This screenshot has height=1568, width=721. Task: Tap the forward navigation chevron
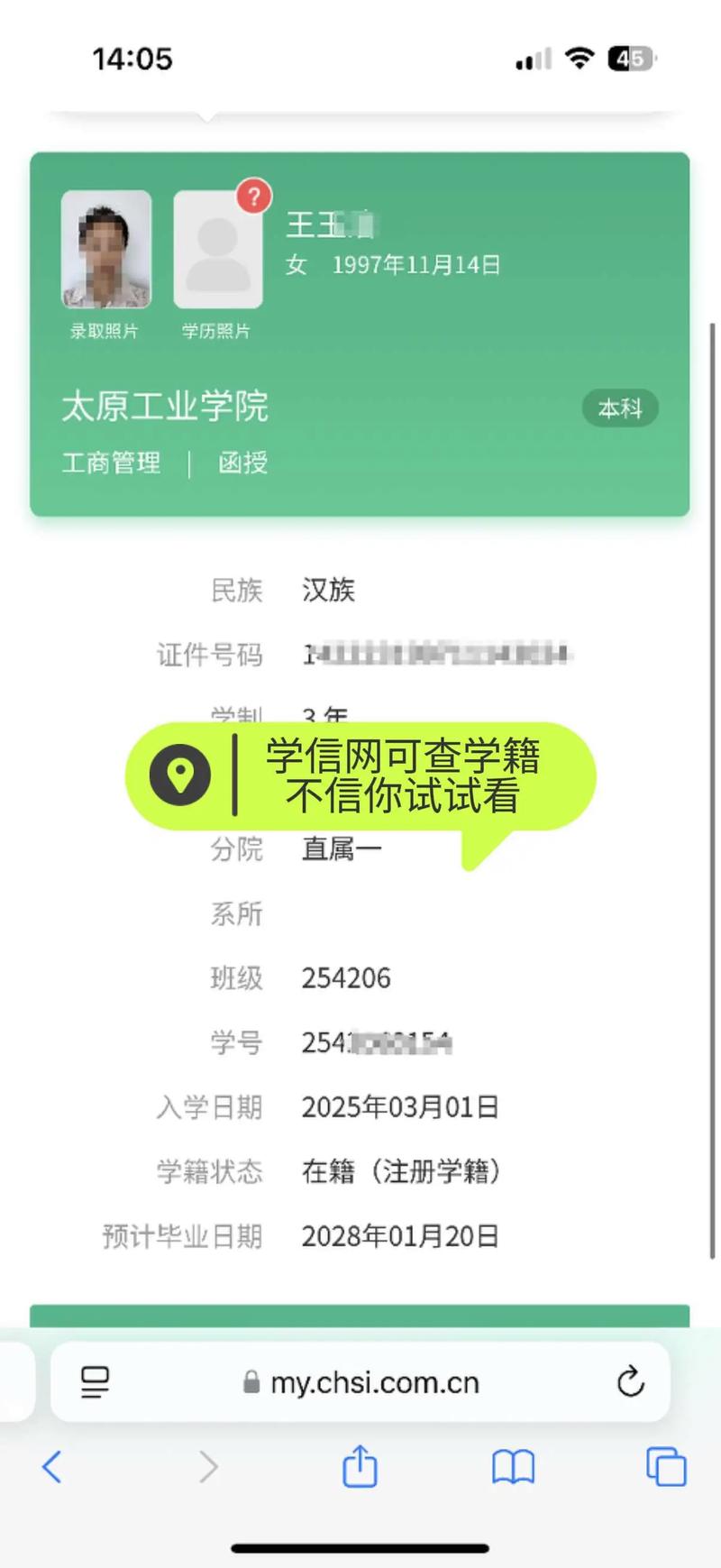pos(209,1468)
